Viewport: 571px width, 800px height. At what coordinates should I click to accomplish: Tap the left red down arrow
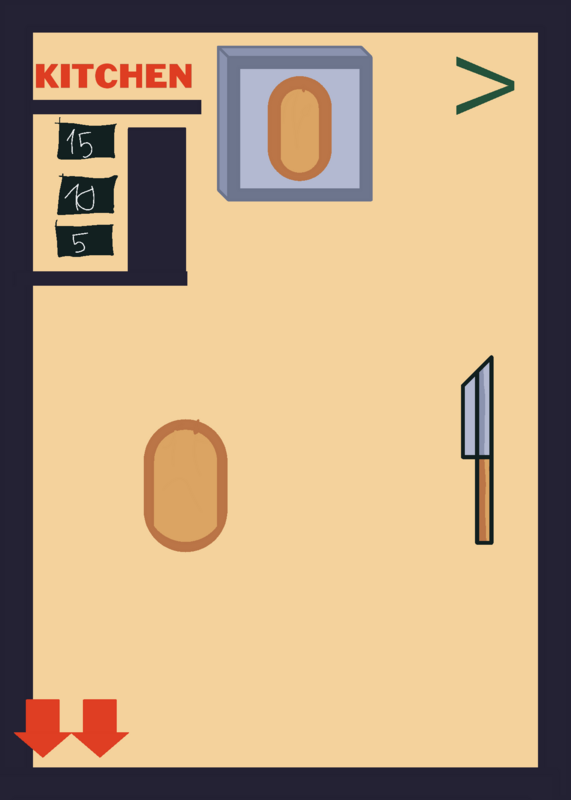(43, 728)
